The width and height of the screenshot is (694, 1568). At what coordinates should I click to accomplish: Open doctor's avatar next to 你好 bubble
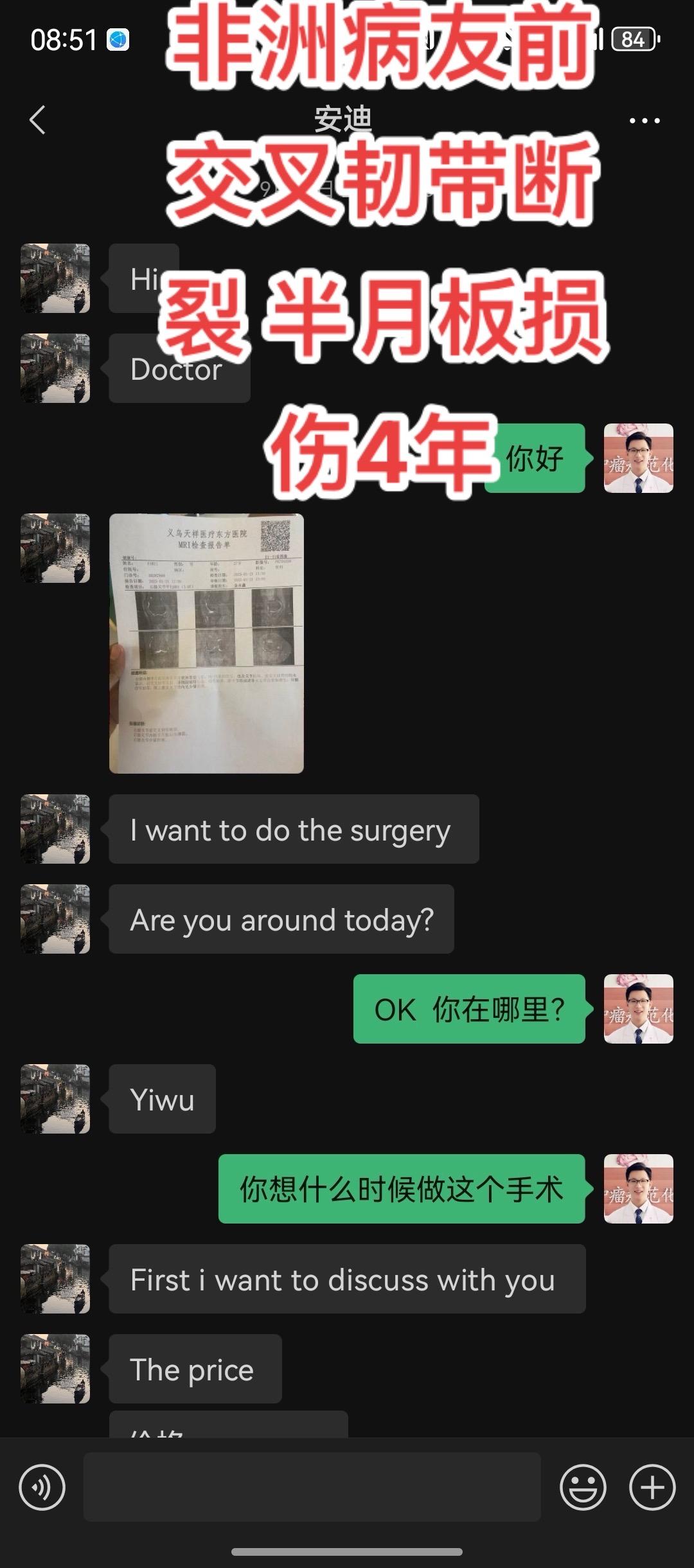point(639,458)
